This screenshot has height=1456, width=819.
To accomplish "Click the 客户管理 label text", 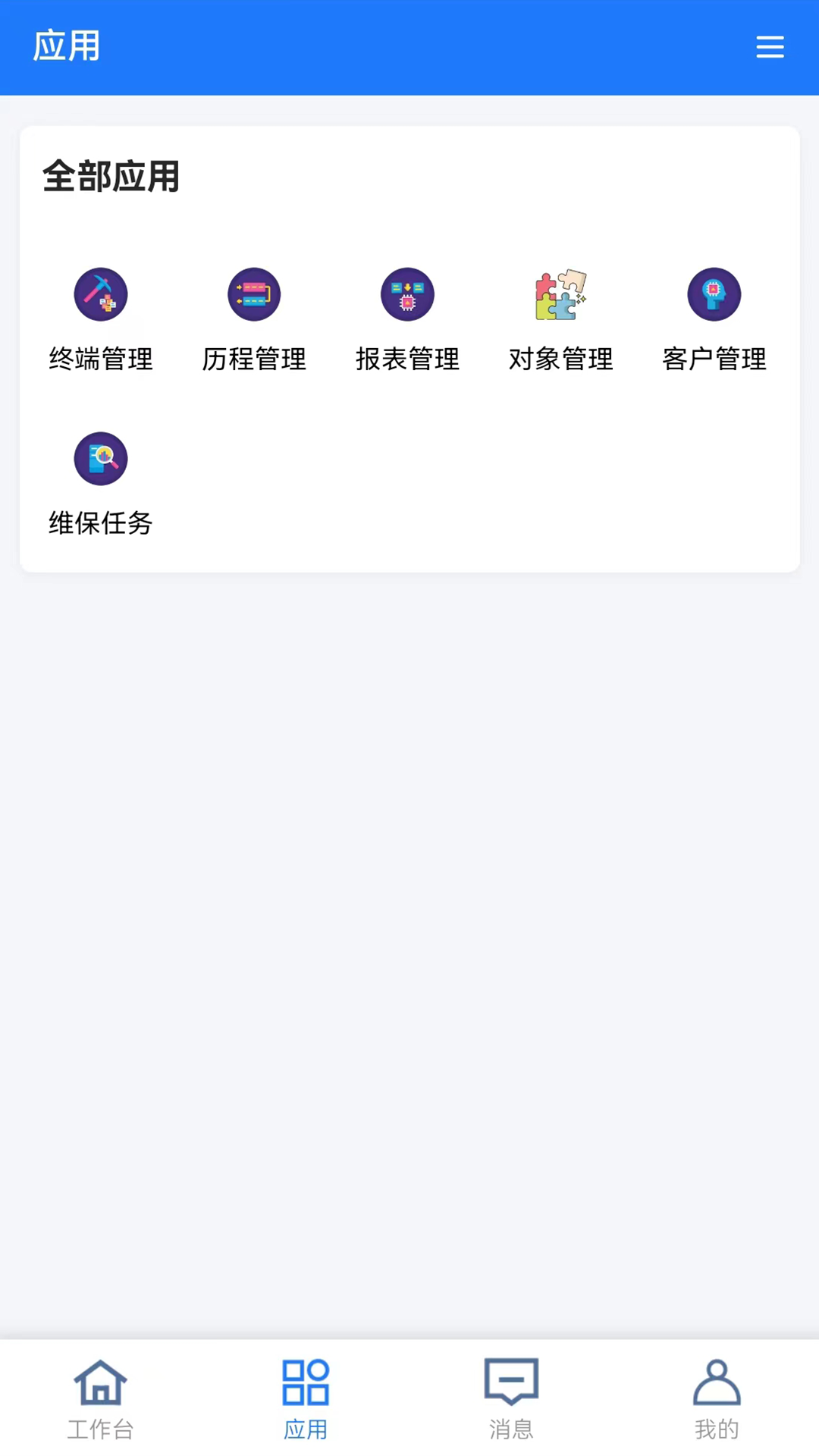I will (x=714, y=359).
